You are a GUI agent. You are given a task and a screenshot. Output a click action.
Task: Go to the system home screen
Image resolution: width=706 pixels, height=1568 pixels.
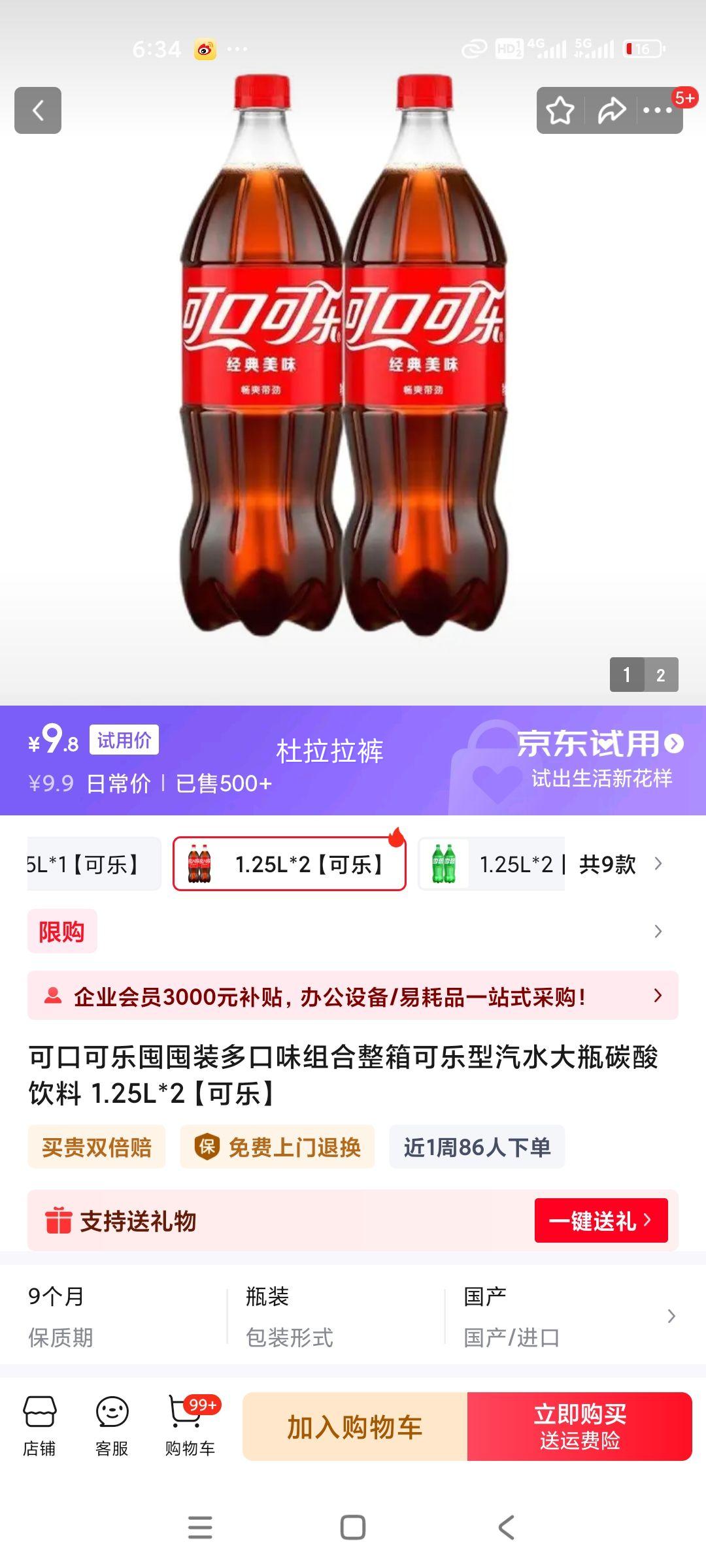click(x=353, y=1527)
